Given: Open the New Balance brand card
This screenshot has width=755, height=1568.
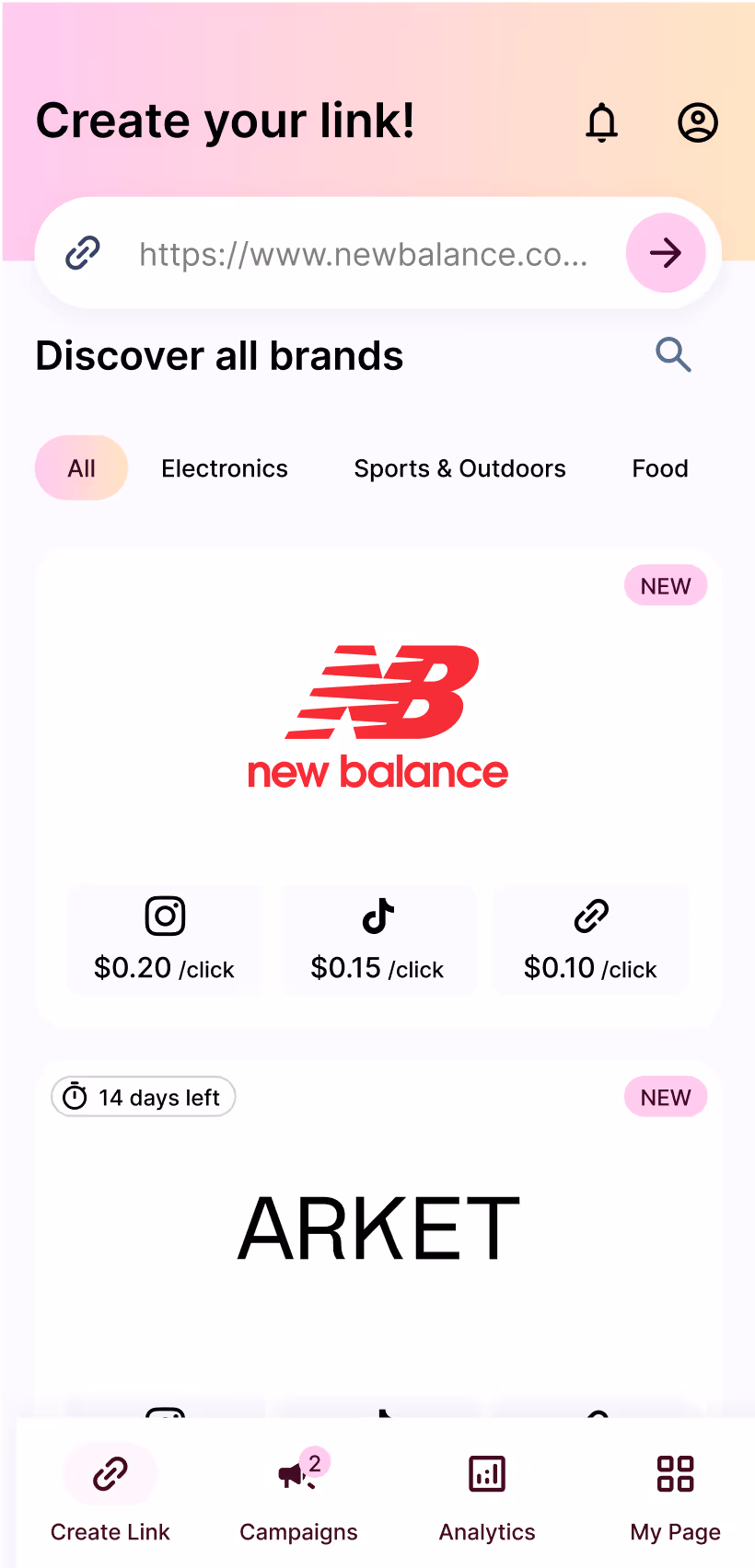Looking at the screenshot, I should pos(377,717).
